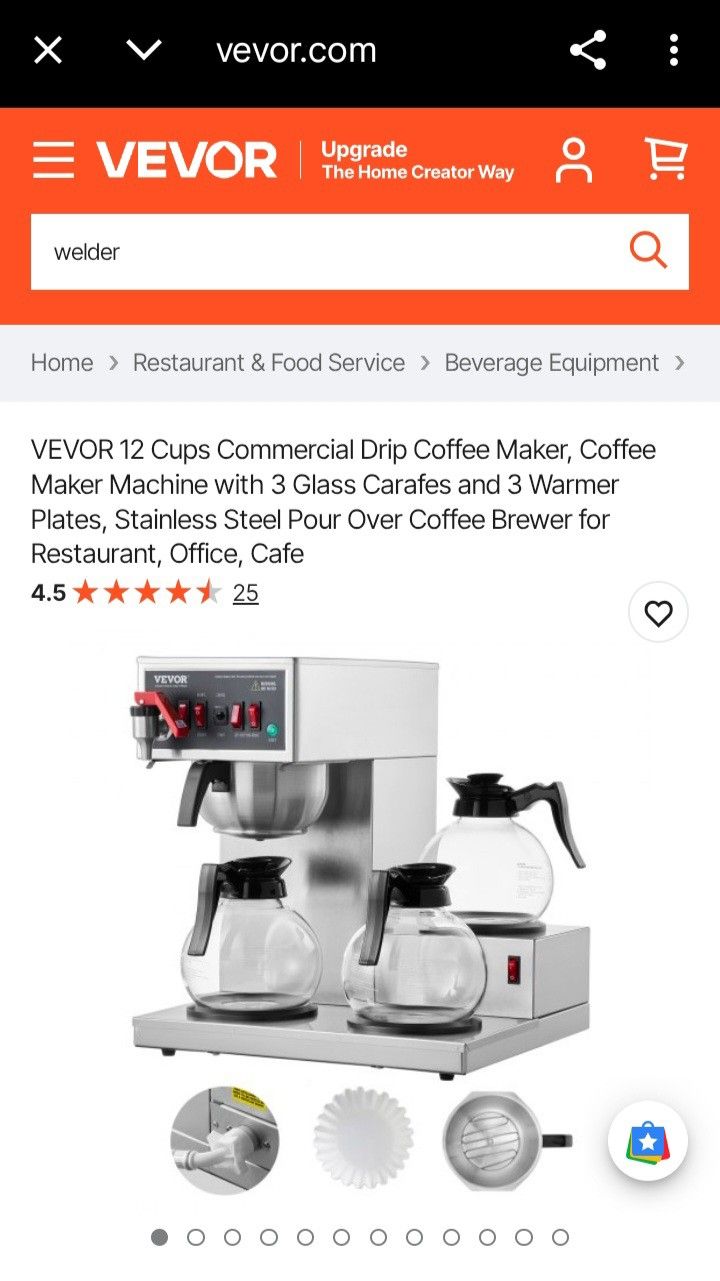This screenshot has height=1281, width=720.
Task: Open the brew basket thumbnail
Action: pyautogui.click(x=500, y=1141)
